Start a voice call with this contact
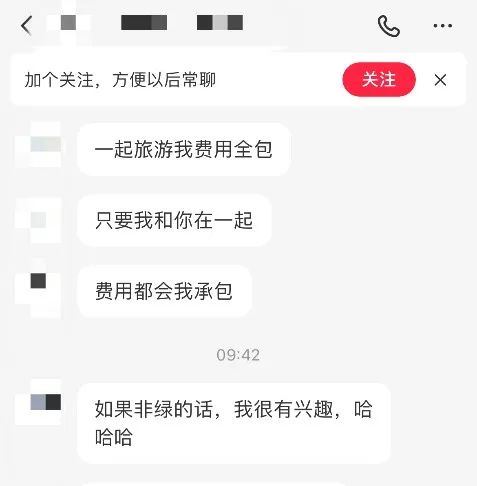The image size is (477, 486). pyautogui.click(x=389, y=26)
